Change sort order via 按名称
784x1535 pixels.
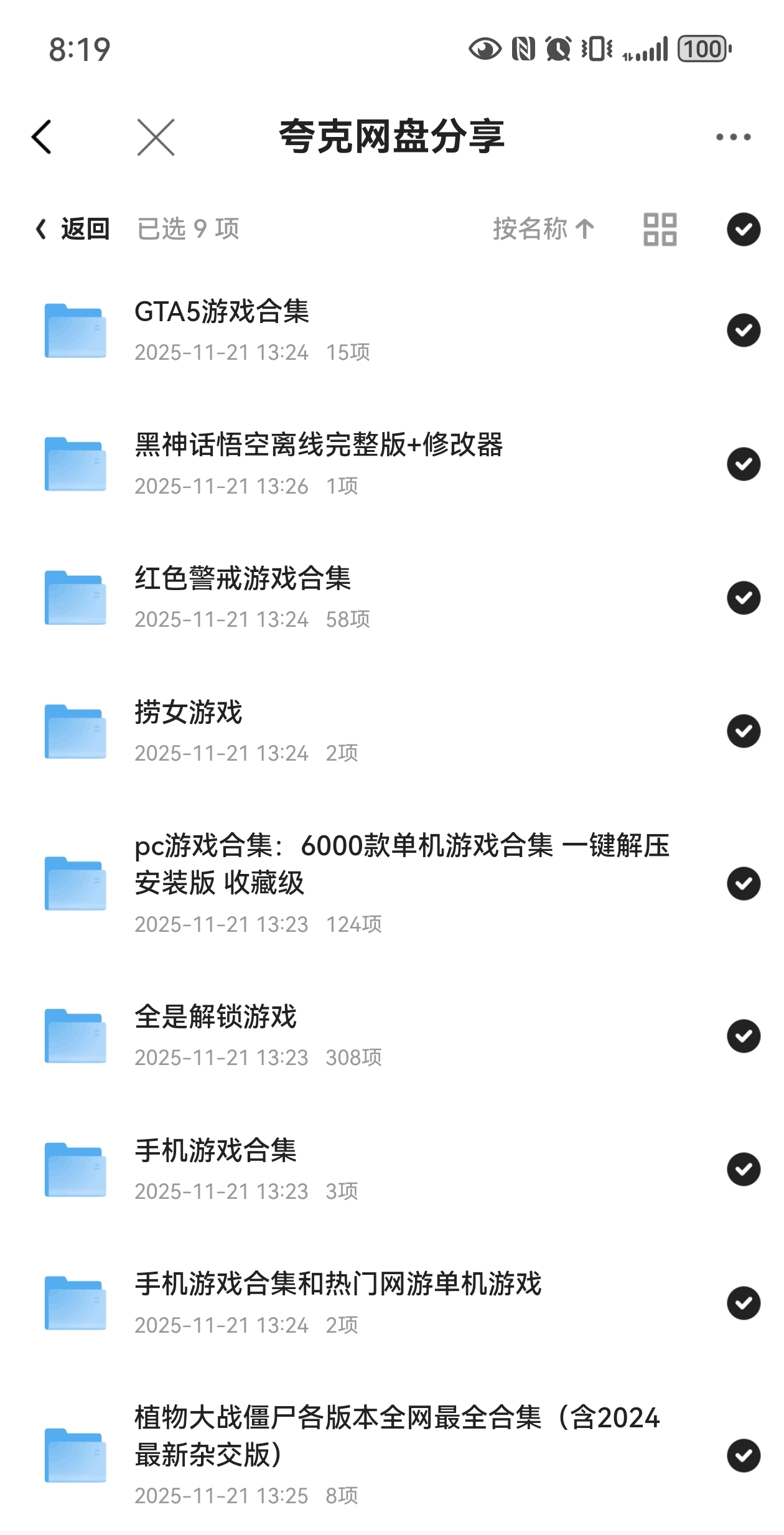point(543,229)
